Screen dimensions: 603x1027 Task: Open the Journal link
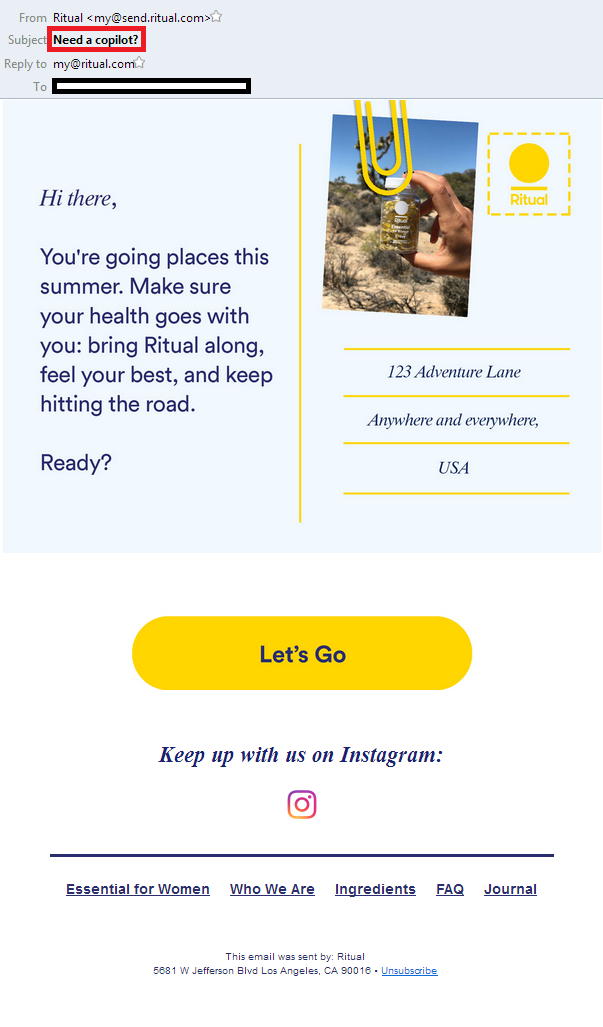pos(511,889)
